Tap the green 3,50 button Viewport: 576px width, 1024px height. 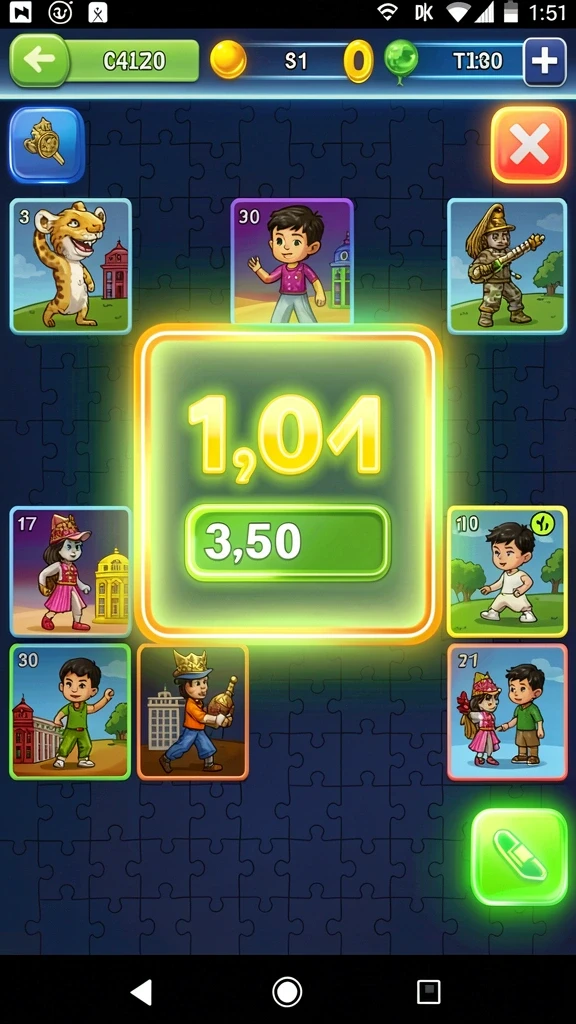click(x=287, y=542)
